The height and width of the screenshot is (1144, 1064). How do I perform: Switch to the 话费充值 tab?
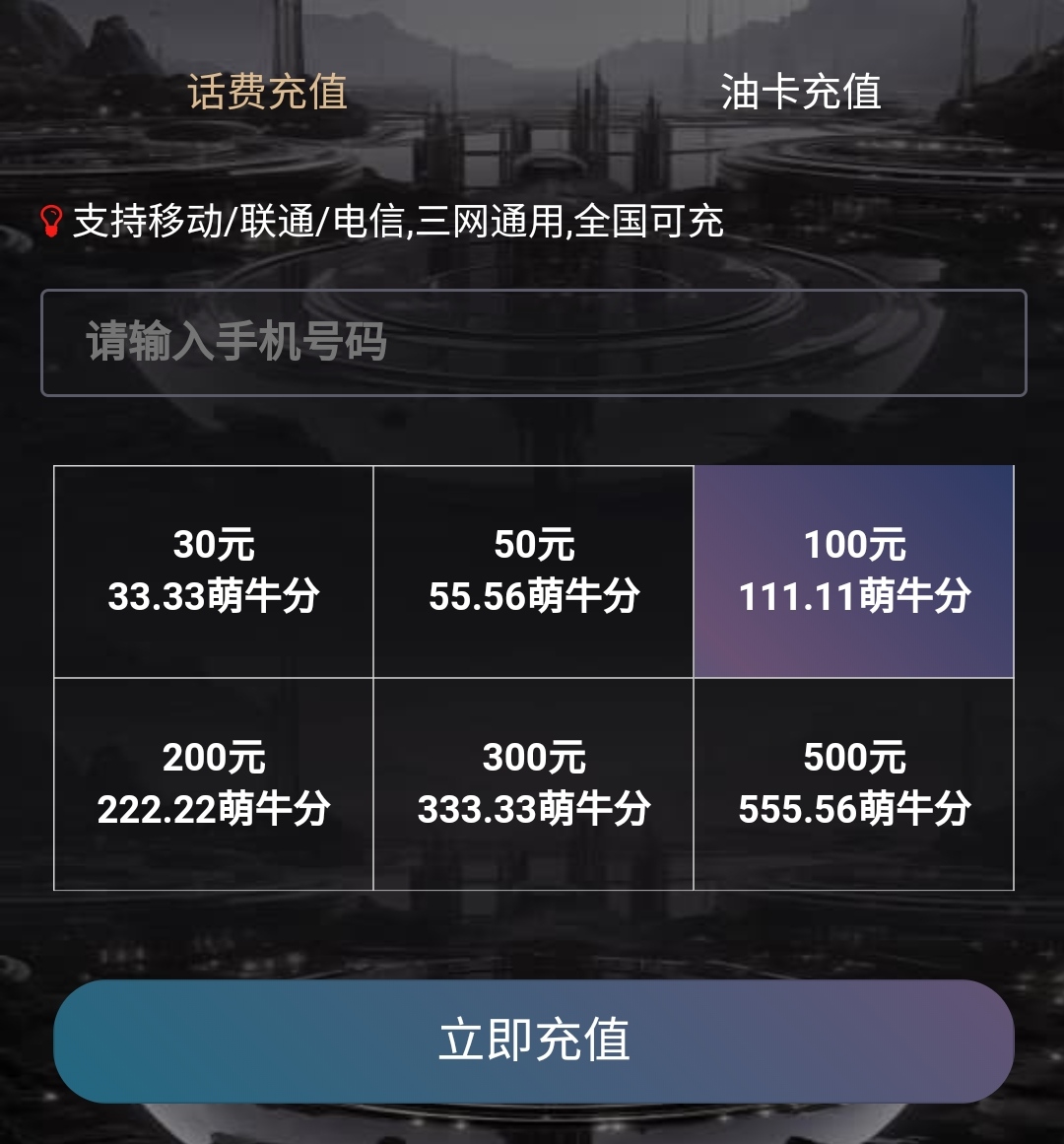pyautogui.click(x=267, y=93)
